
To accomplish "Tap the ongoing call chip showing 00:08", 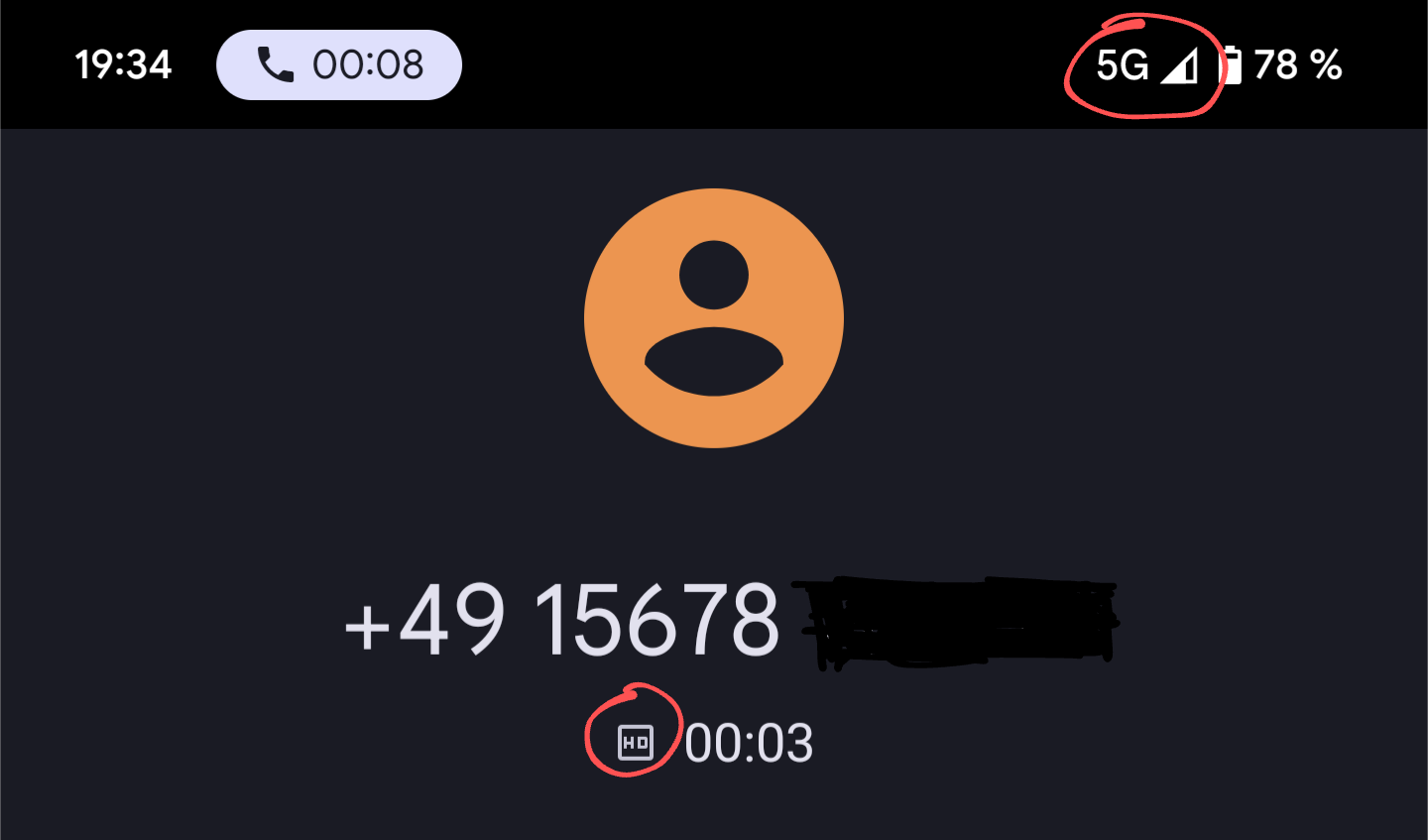I will coord(339,64).
